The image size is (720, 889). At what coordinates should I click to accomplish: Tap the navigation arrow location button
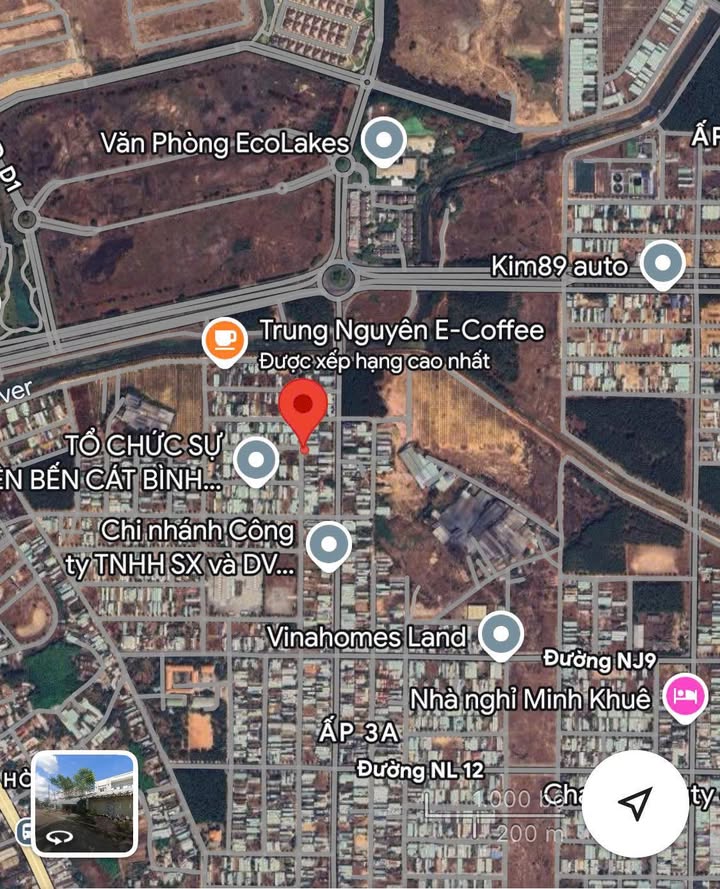click(634, 801)
